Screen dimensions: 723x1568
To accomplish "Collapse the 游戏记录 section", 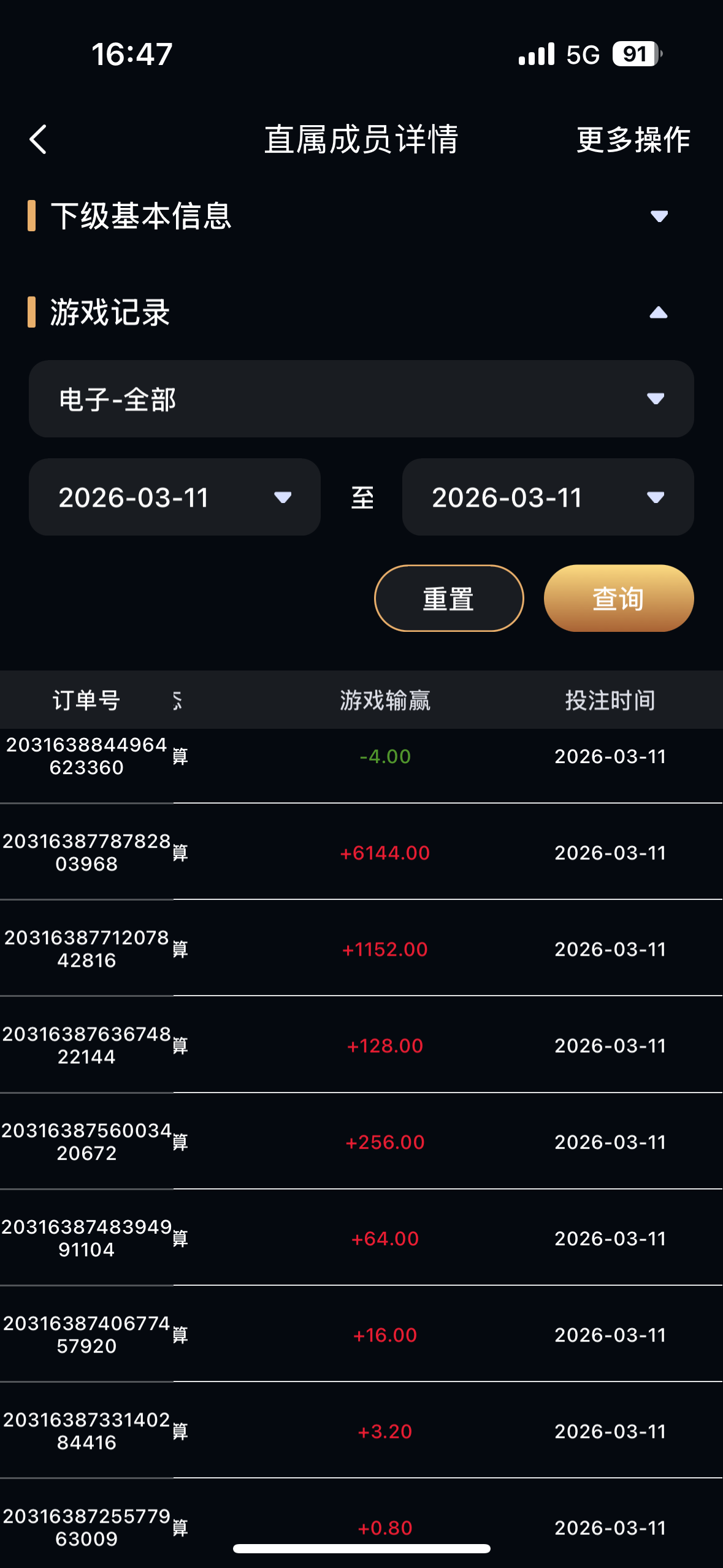I will coord(658,313).
